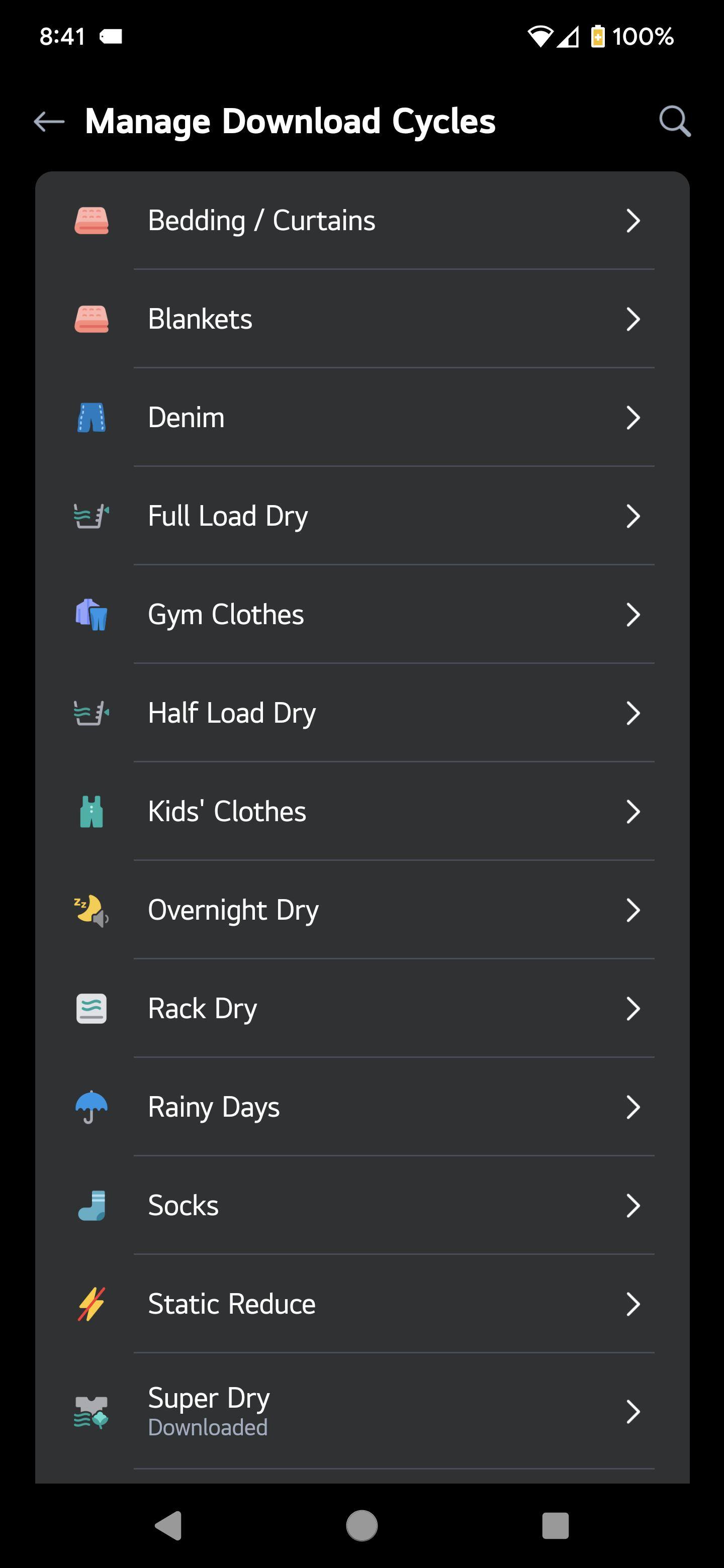Tap the Rack Dry cycle row
The width and height of the screenshot is (724, 1568).
361,1009
